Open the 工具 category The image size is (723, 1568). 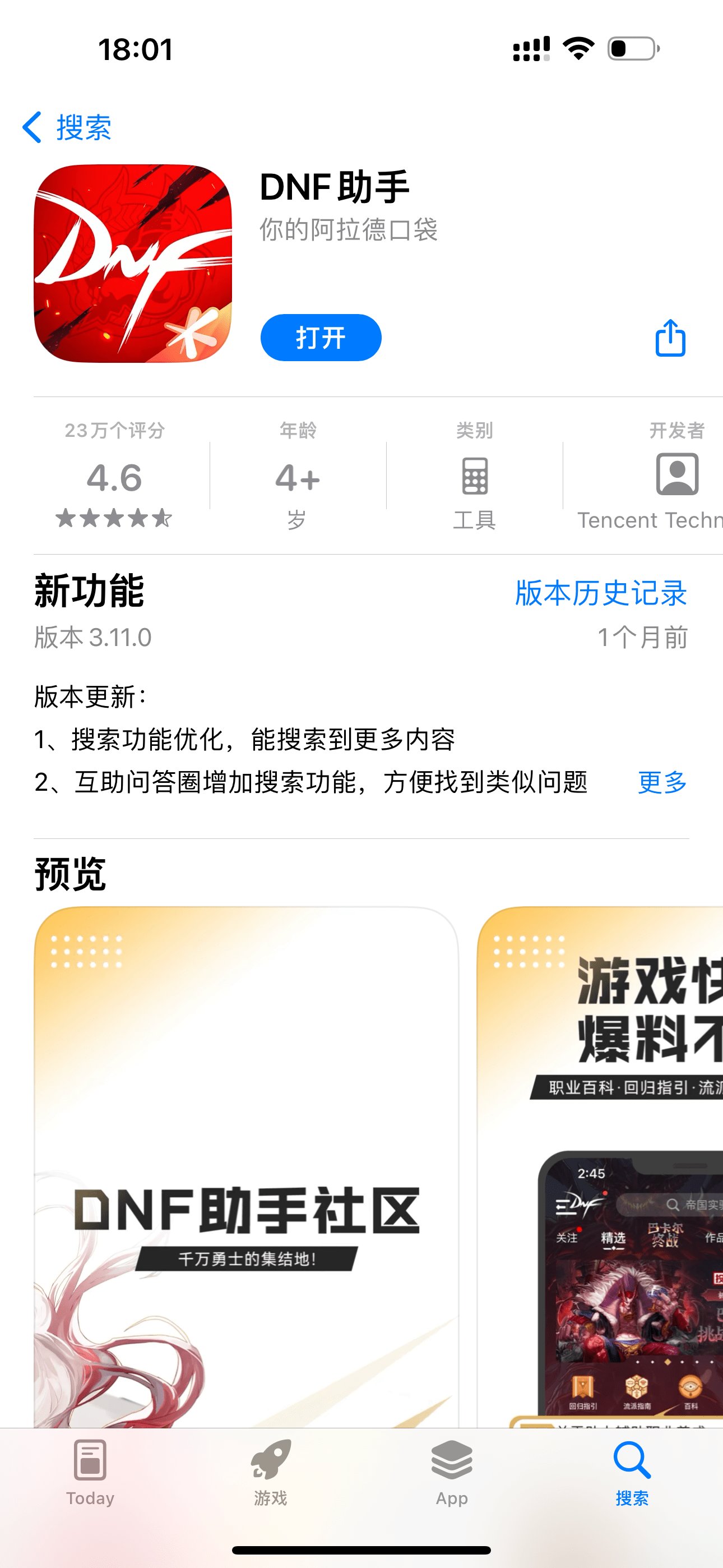(474, 476)
